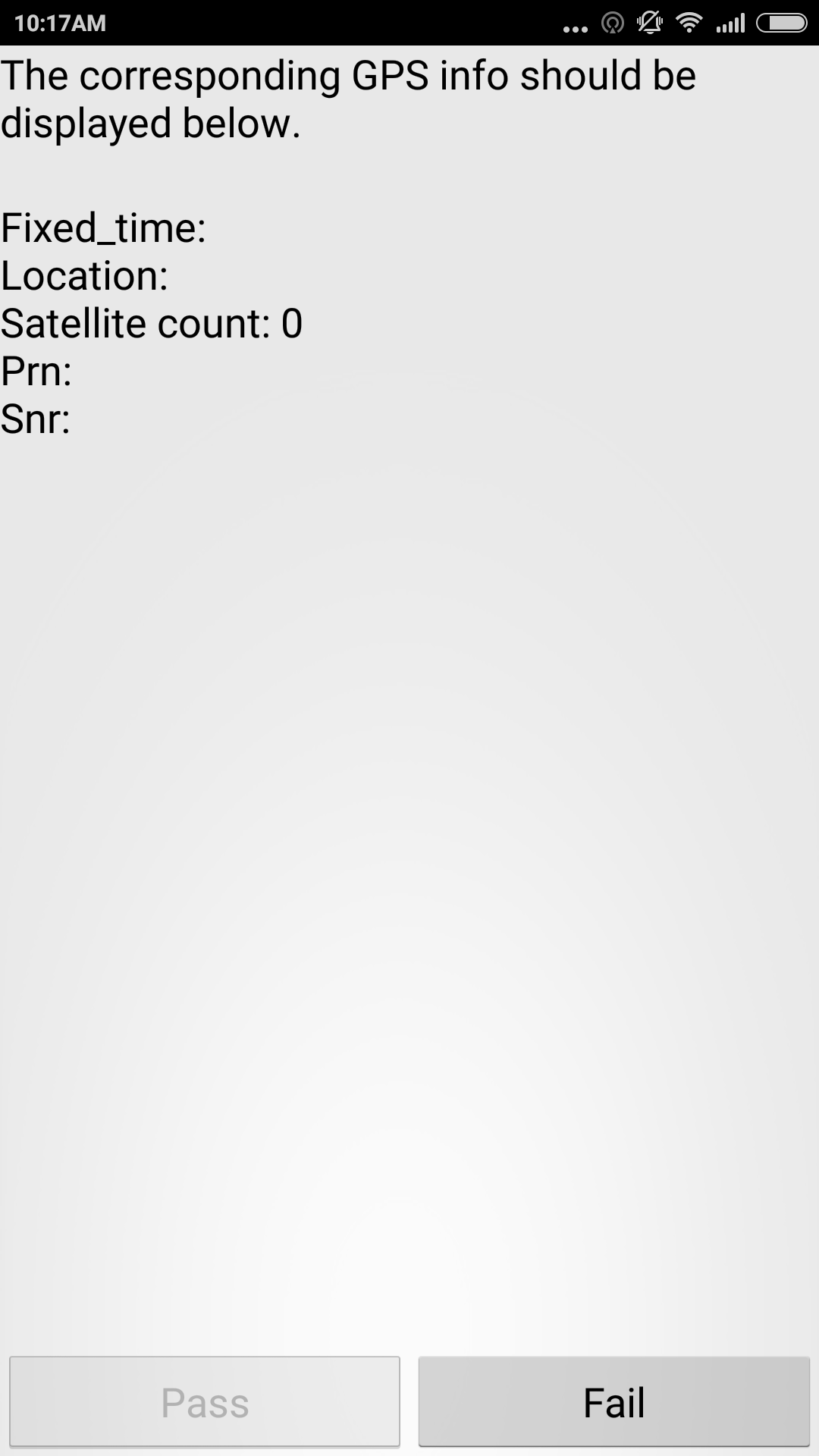The image size is (819, 1456).
Task: Mark the GPS test as Fail
Action: tap(614, 1401)
